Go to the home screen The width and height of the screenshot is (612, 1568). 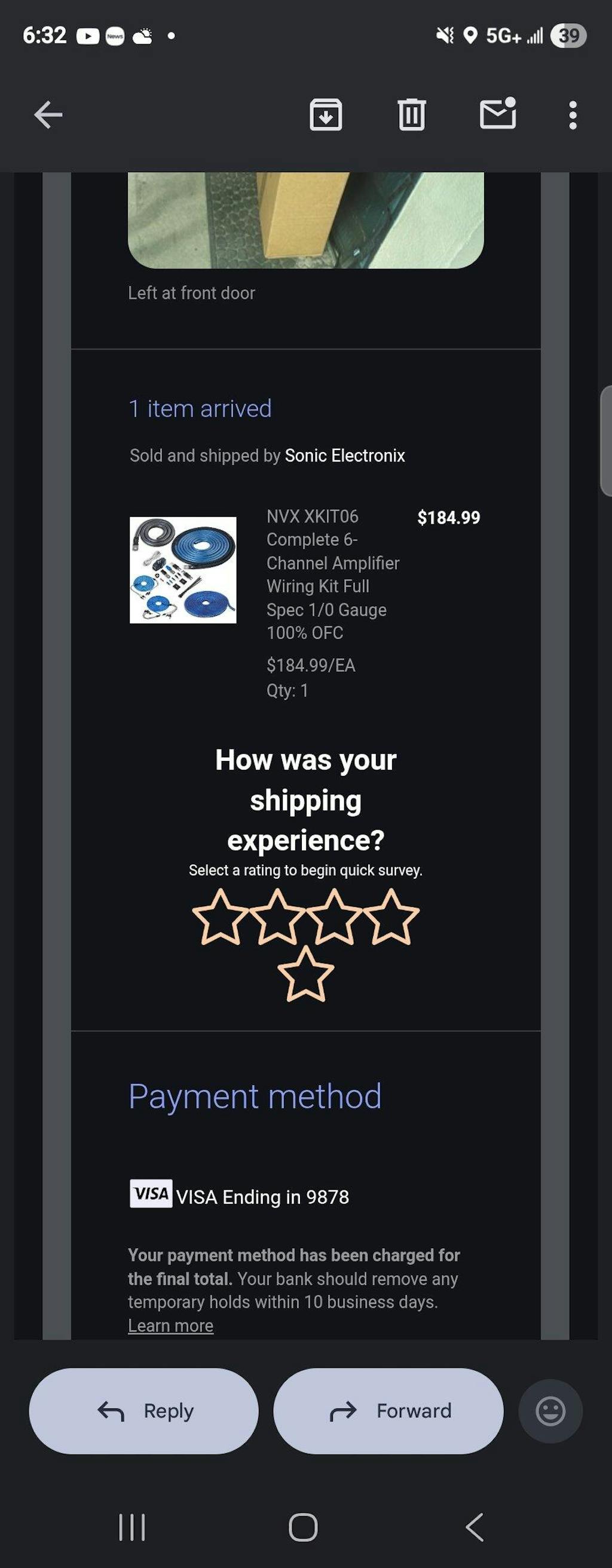click(x=303, y=1527)
